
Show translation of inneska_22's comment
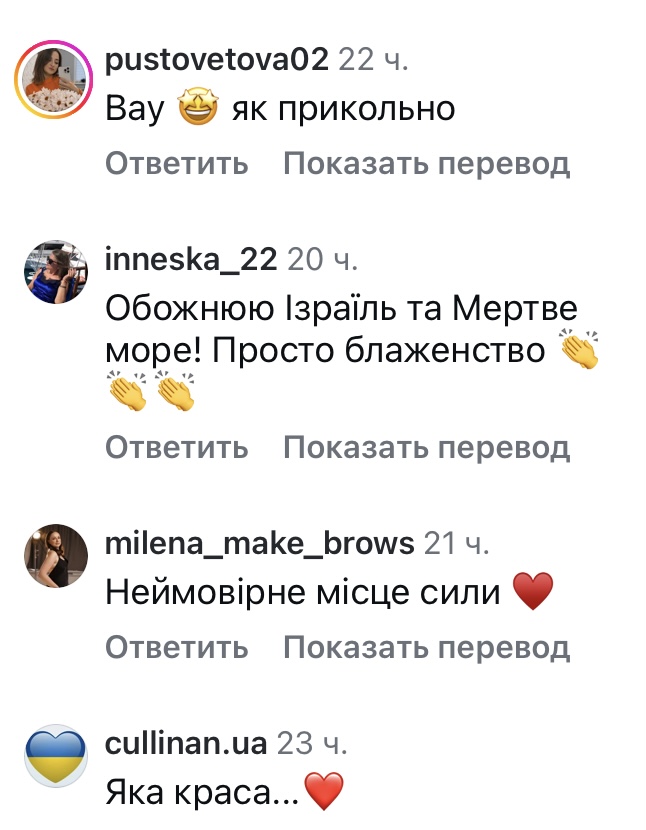(x=426, y=447)
